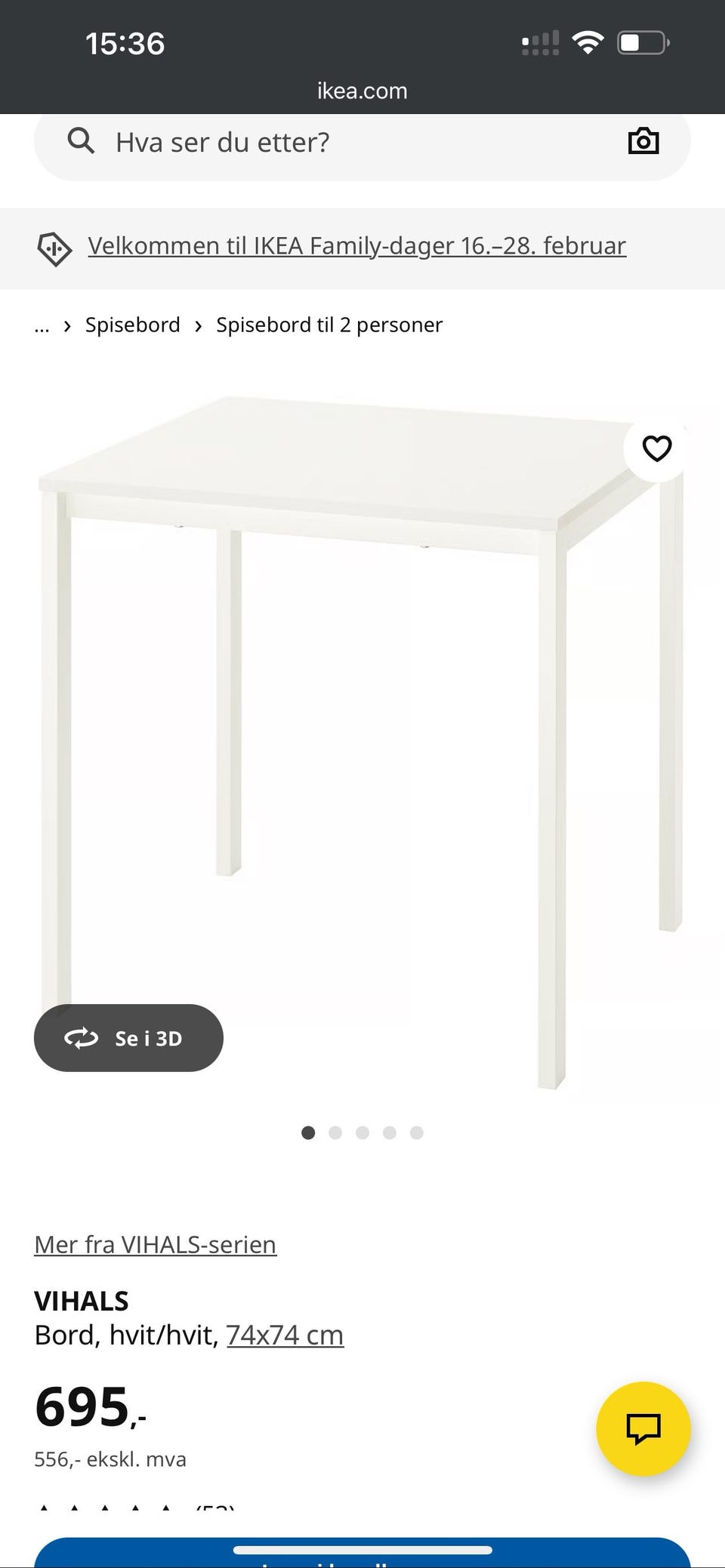View the table with 'Se i 3D'
Screen dimensions: 725x1568
pyautogui.click(x=128, y=1038)
